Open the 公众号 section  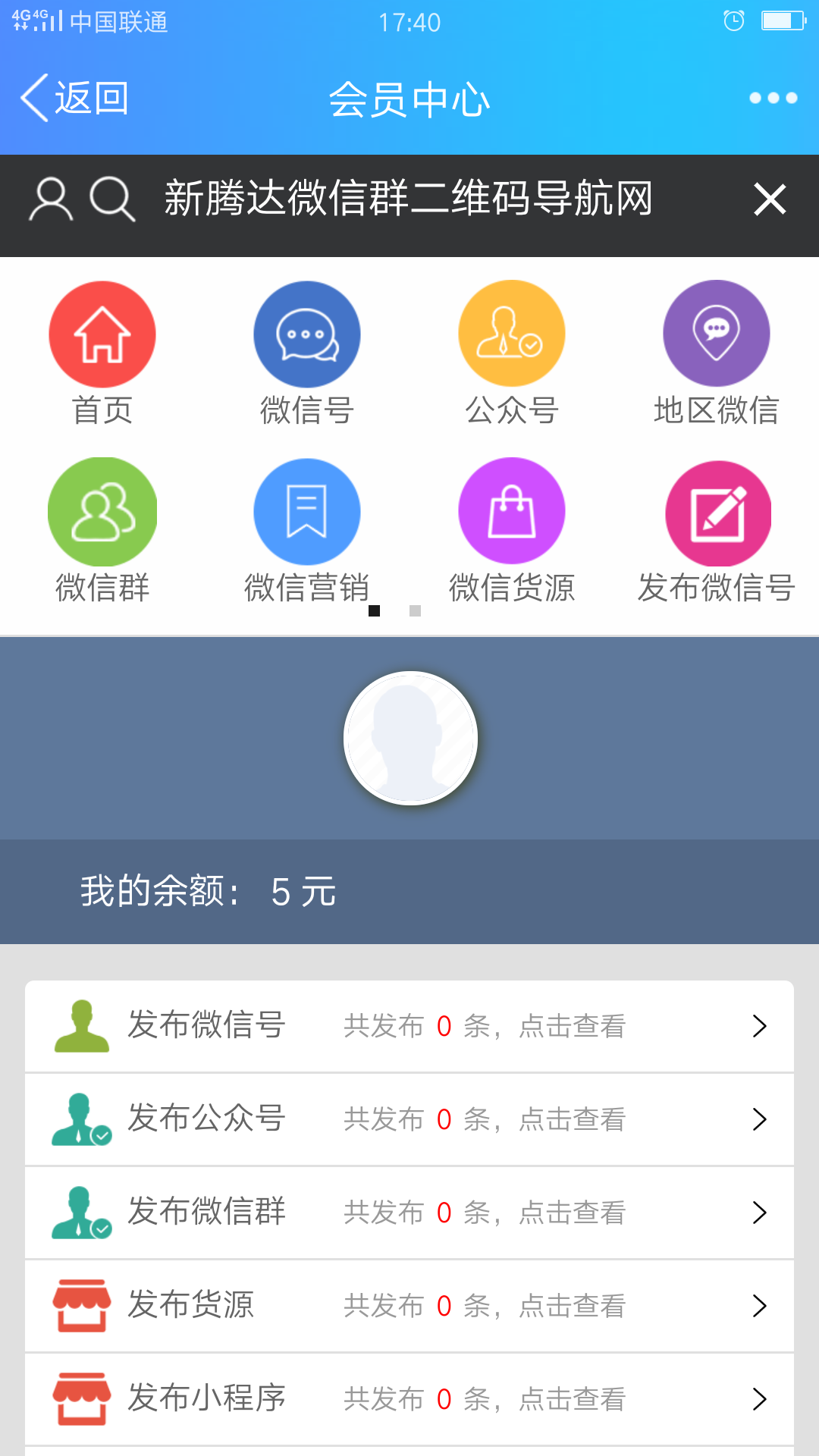[512, 353]
